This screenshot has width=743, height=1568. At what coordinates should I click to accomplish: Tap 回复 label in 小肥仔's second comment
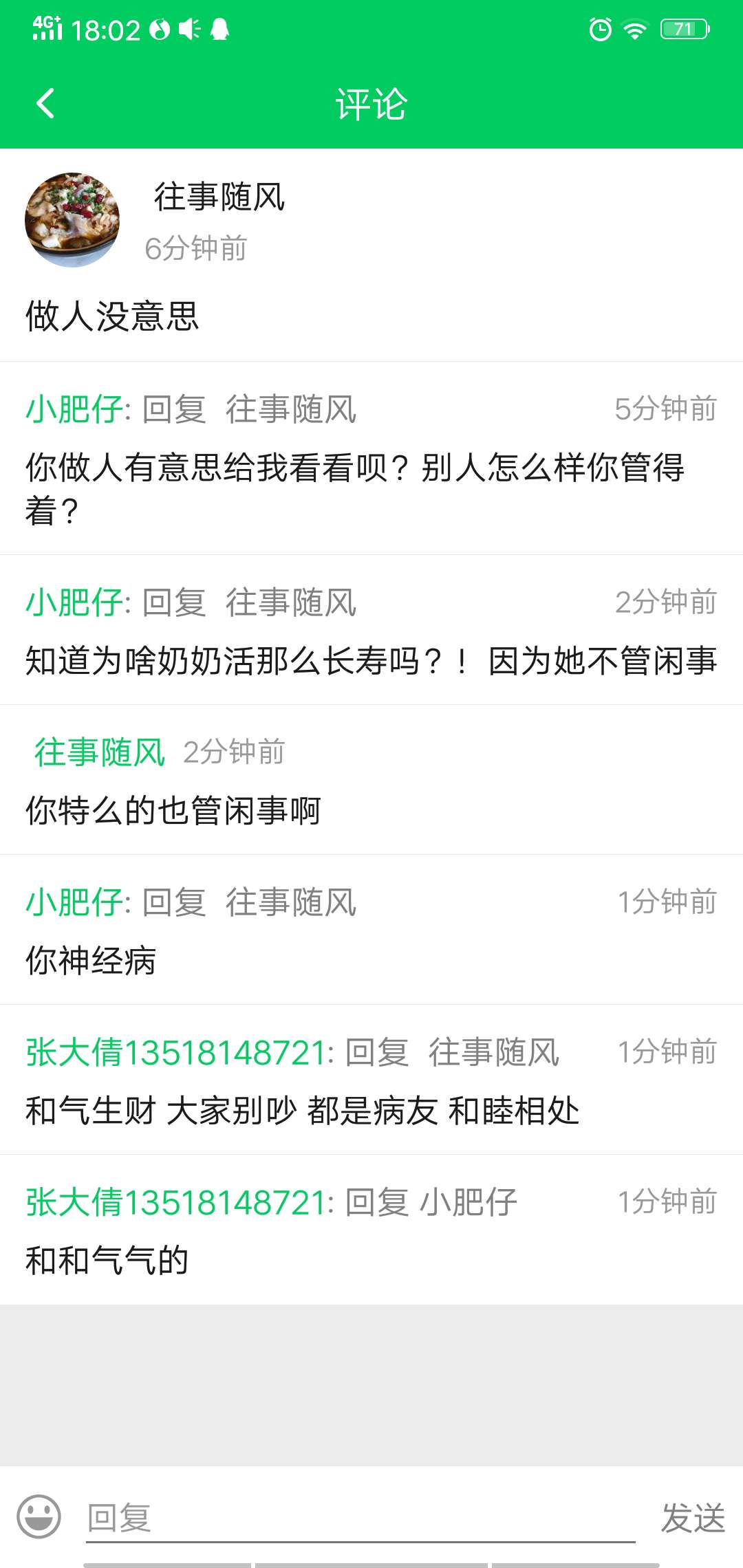point(172,602)
